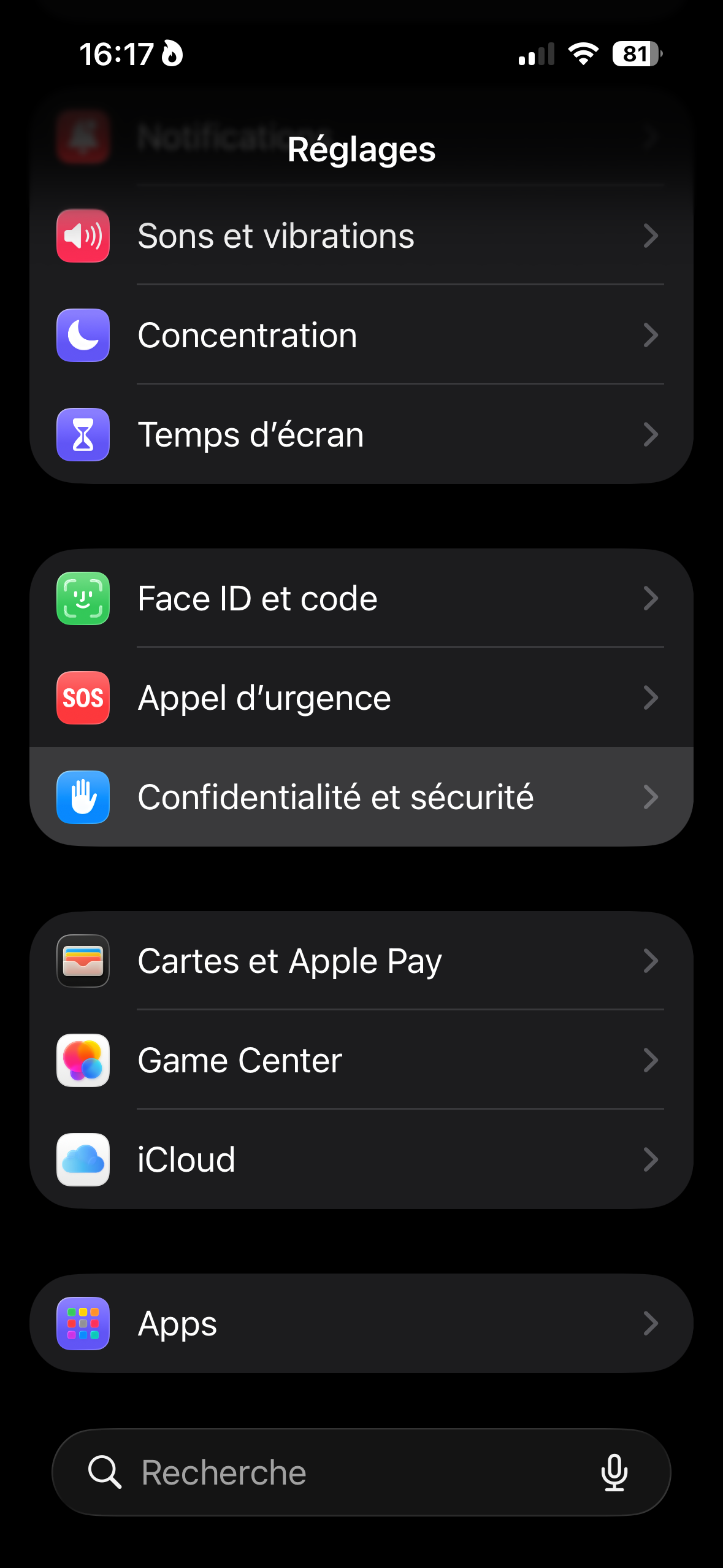Expand iCloud settings via its chevron

coord(652,1159)
